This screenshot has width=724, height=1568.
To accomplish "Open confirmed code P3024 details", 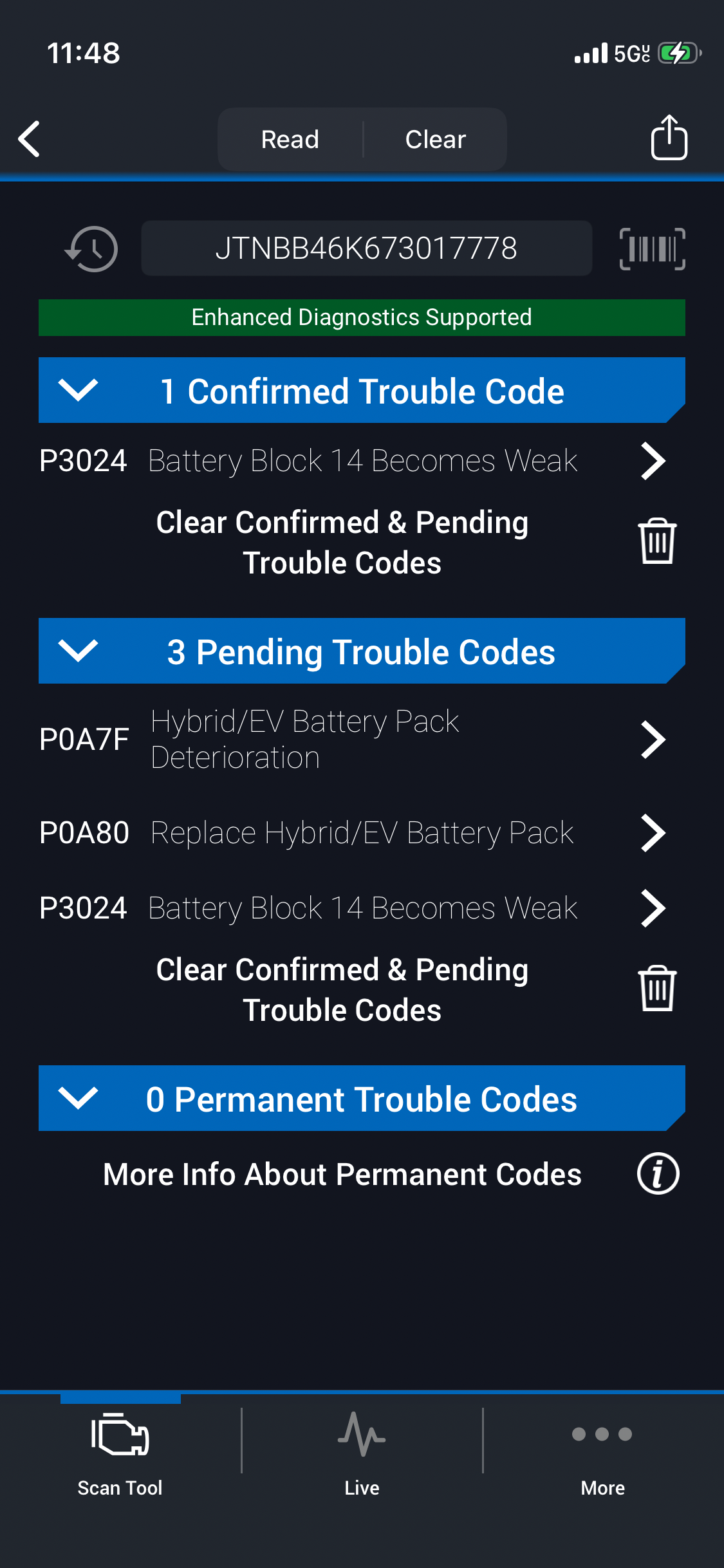I will [652, 461].
